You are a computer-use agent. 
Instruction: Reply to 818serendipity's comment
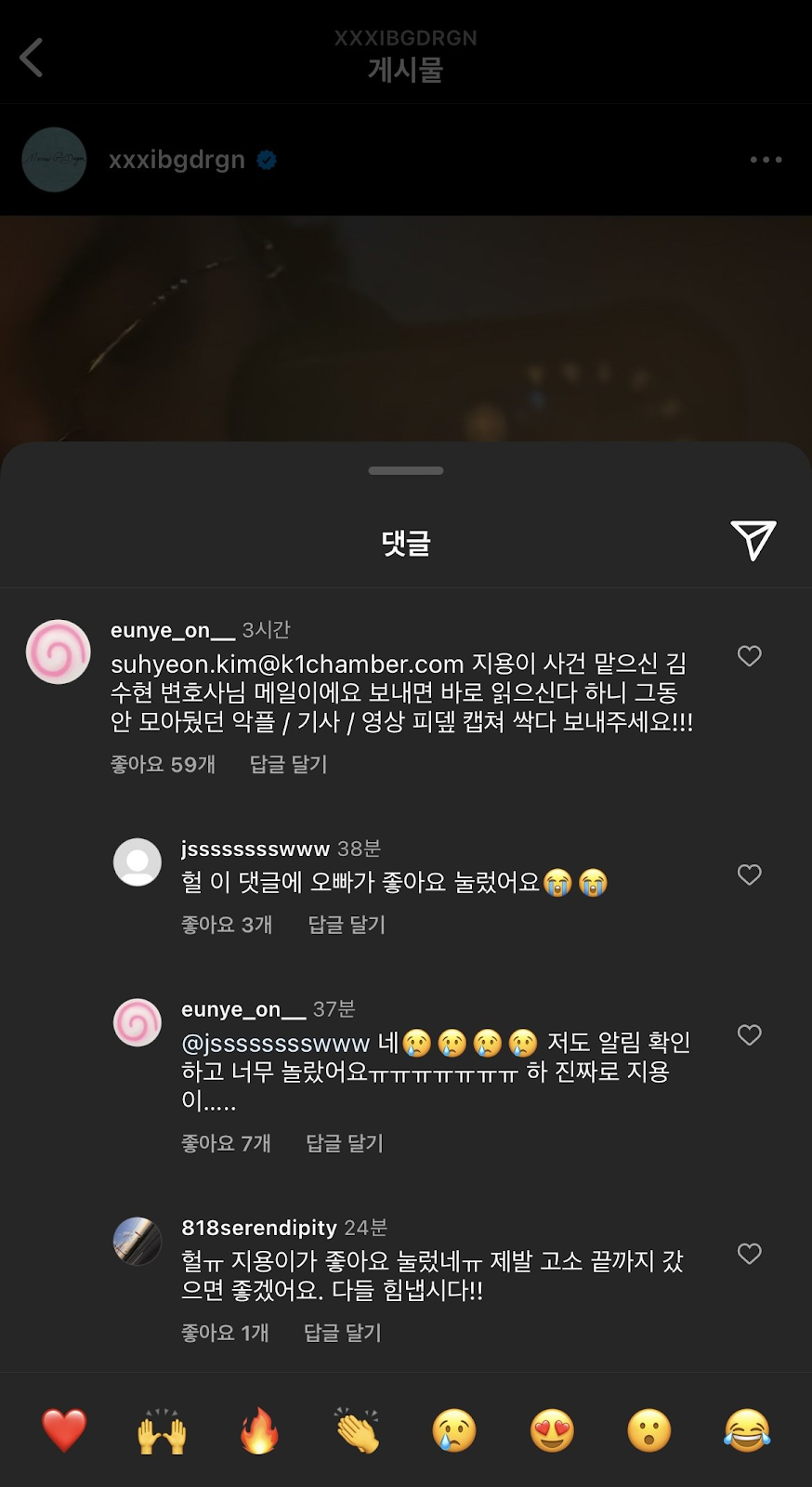tap(342, 1333)
